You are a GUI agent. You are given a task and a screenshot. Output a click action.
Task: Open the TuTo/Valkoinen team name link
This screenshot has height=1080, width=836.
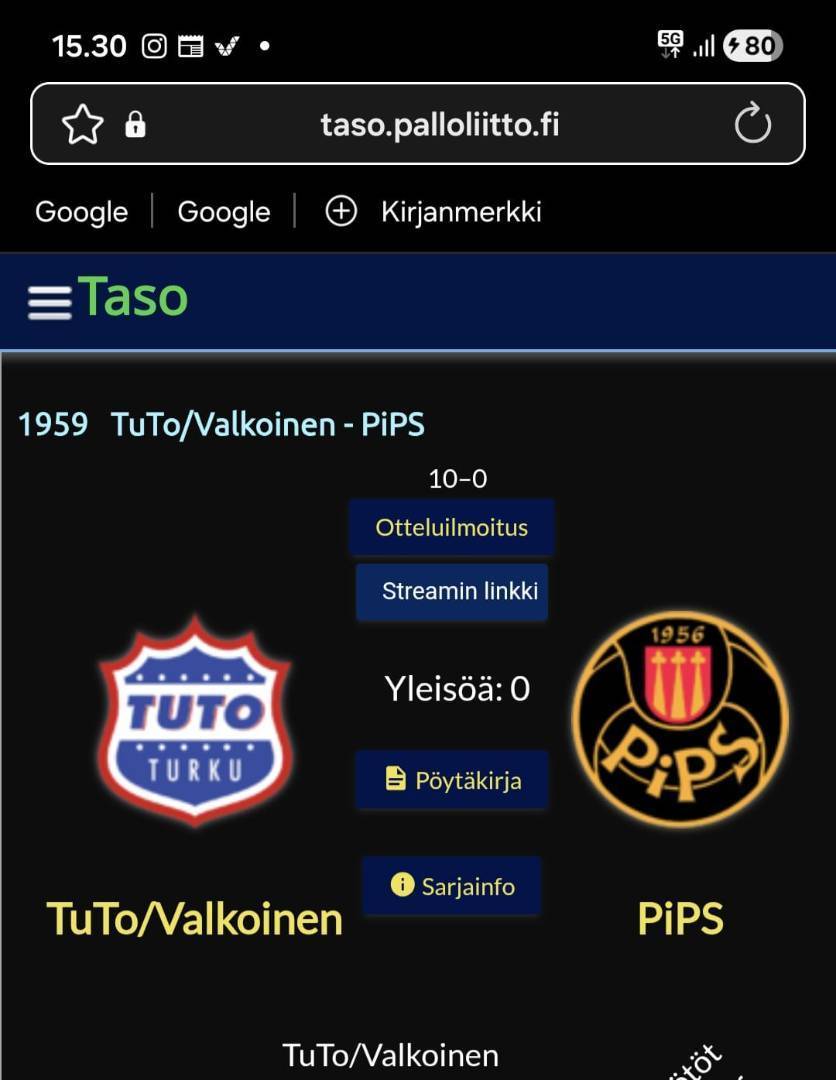tap(194, 919)
